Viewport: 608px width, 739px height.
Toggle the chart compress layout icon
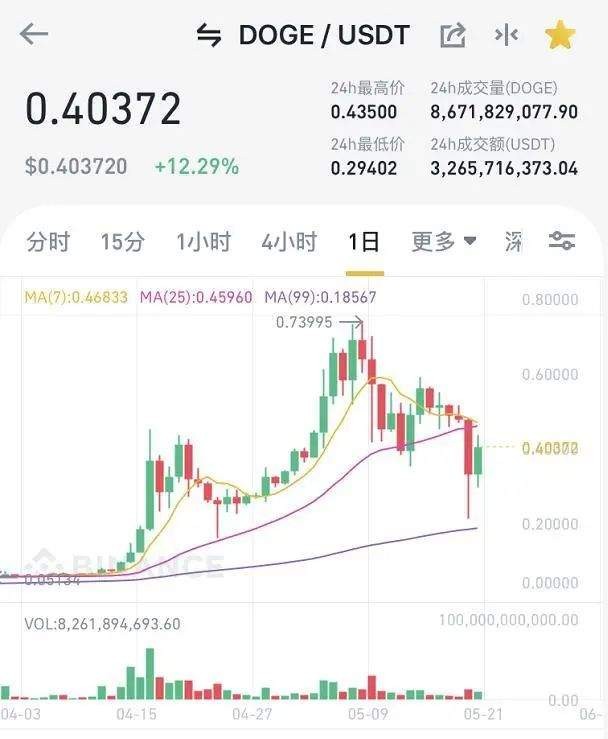(x=507, y=36)
